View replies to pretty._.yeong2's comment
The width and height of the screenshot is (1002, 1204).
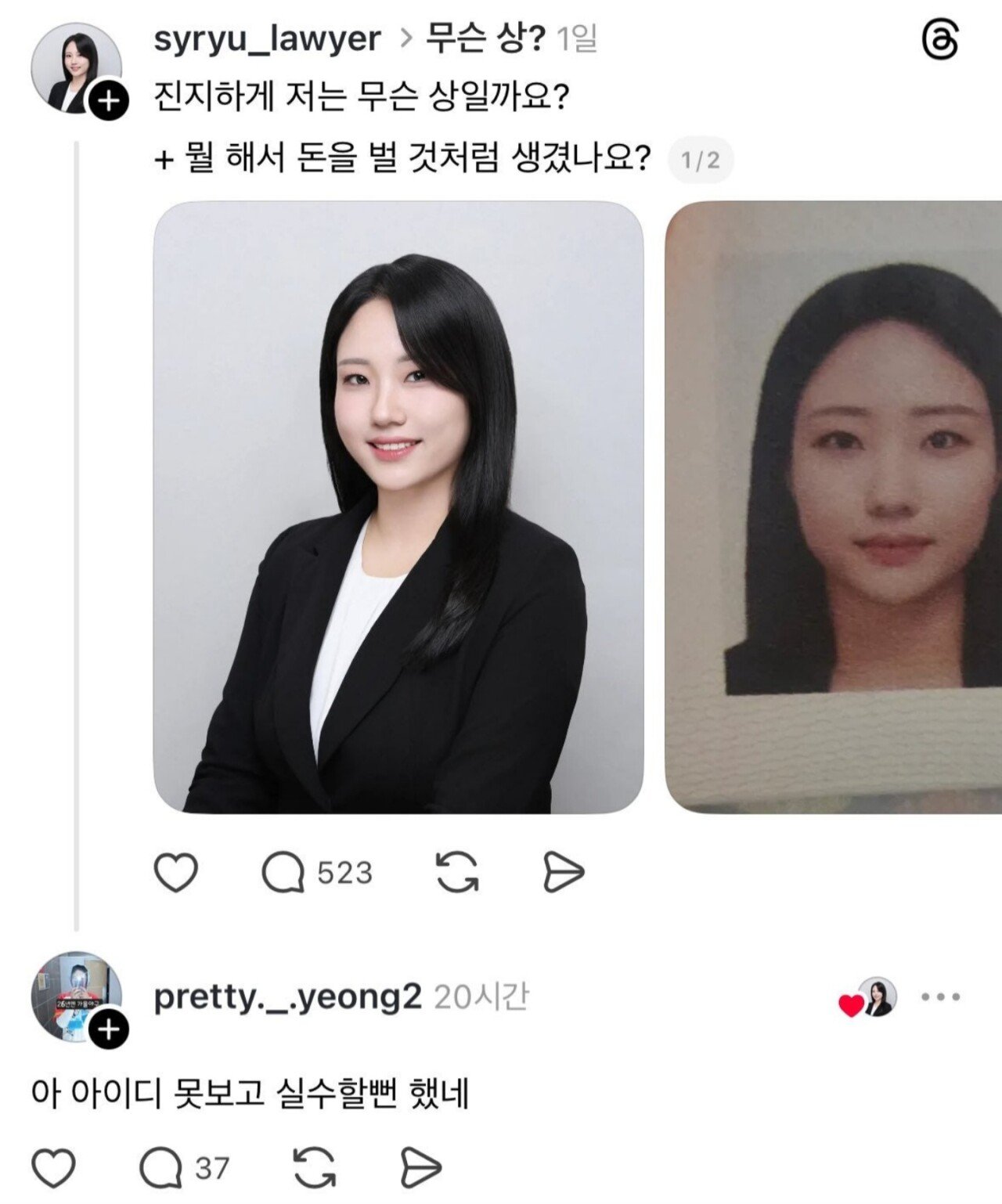click(161, 1169)
